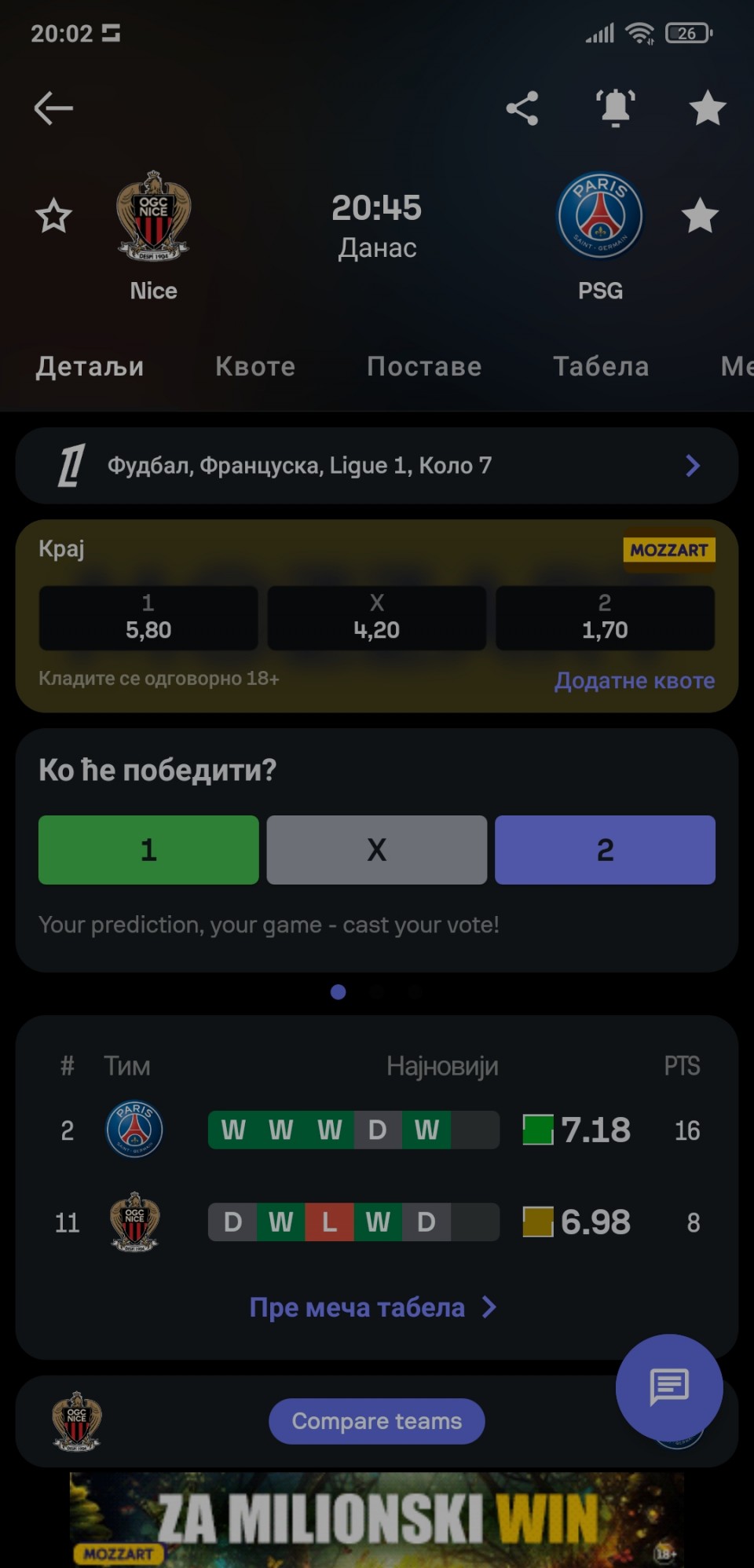This screenshot has width=754, height=1568.
Task: Open the Додатне квоте link
Action: 634,680
